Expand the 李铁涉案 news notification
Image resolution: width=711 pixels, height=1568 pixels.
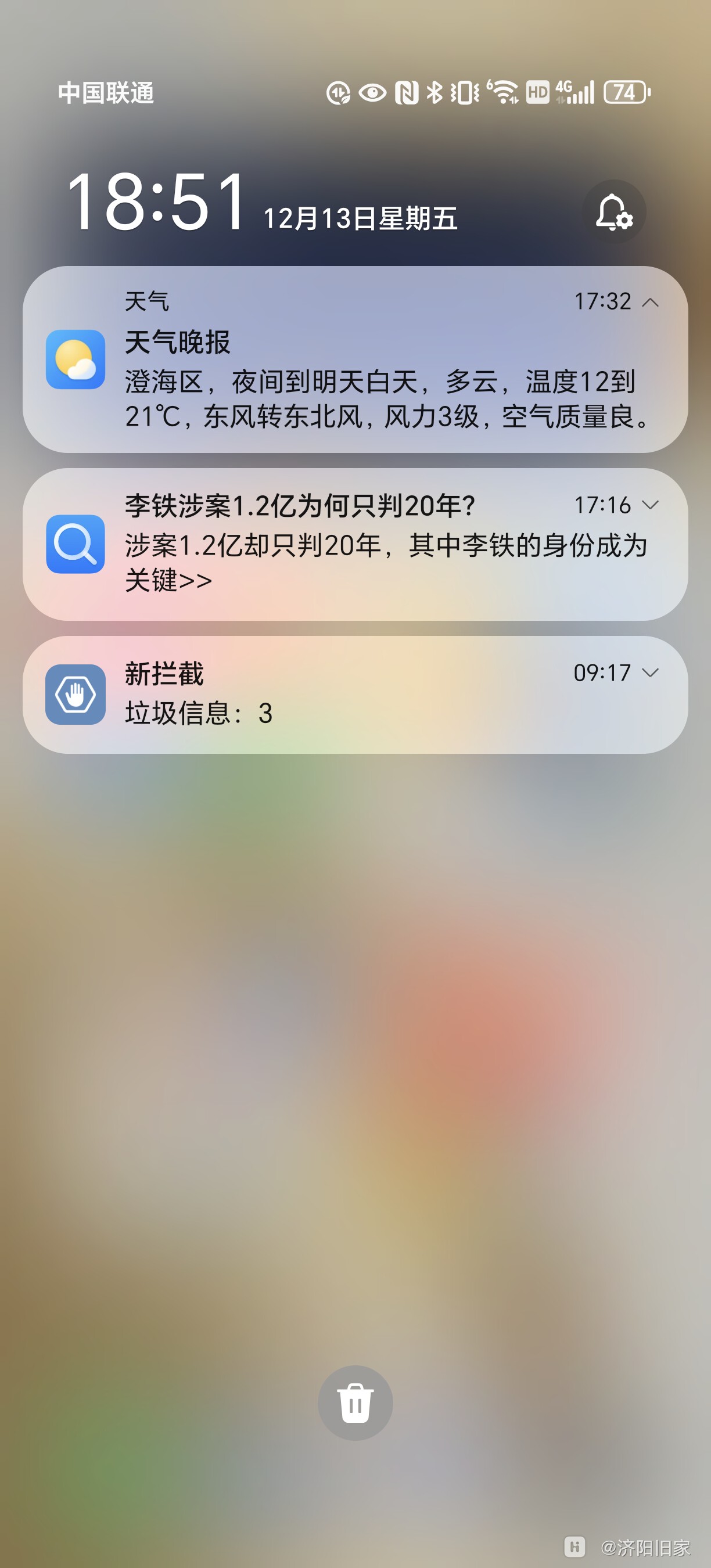tap(650, 505)
